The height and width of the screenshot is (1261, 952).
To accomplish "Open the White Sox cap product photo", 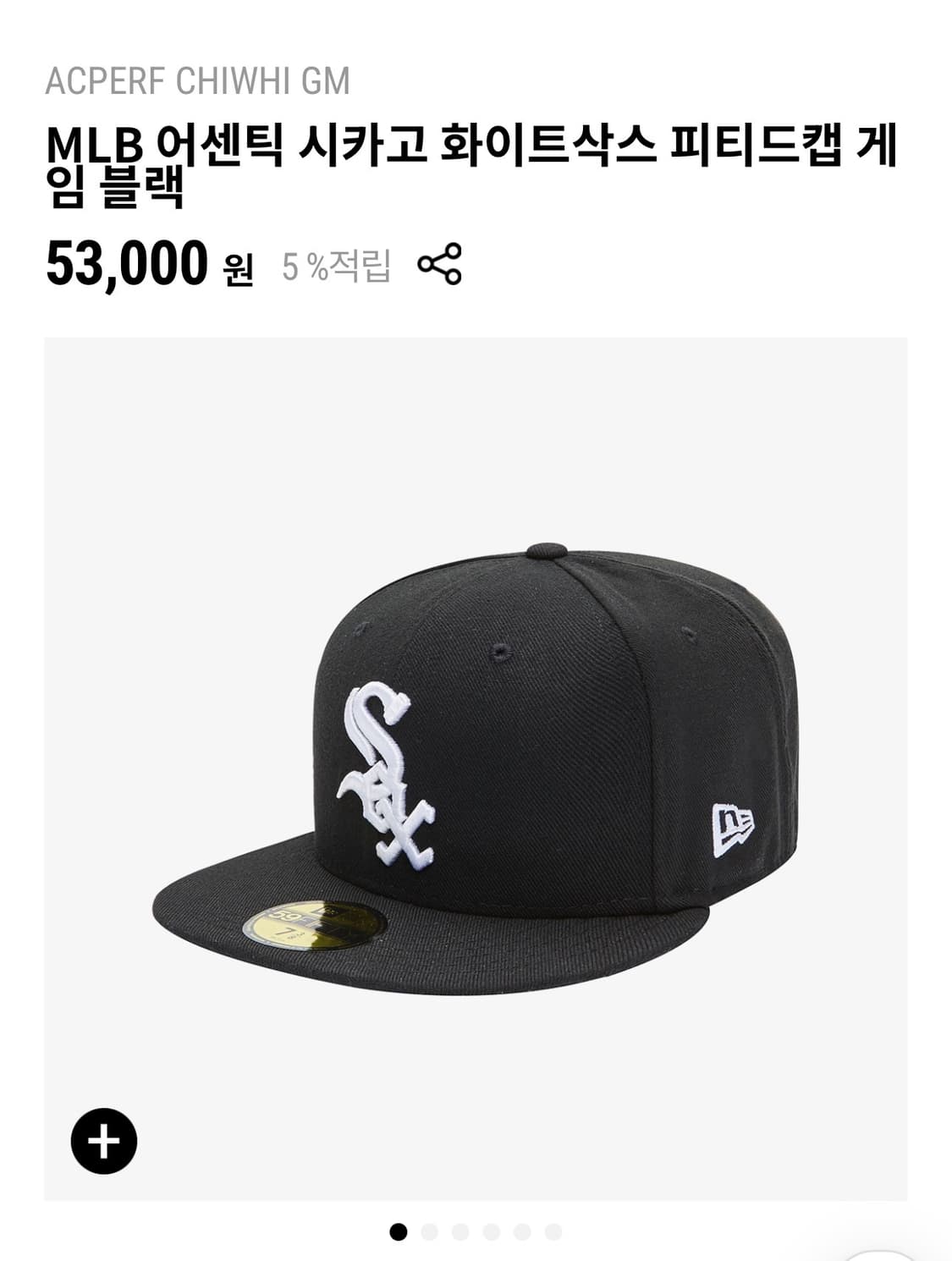I will pyautogui.click(x=476, y=762).
